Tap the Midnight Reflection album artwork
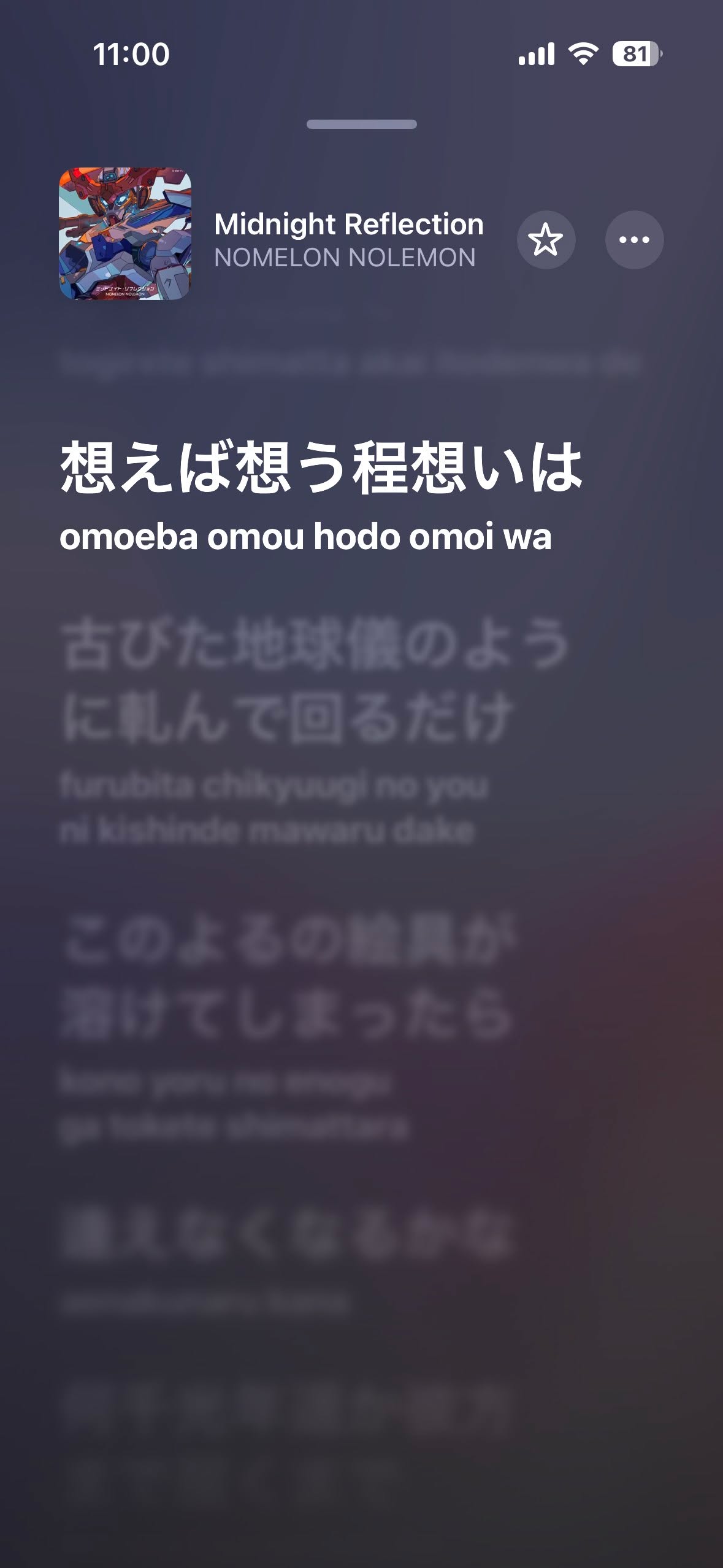Viewport: 723px width, 1568px height. (x=125, y=234)
